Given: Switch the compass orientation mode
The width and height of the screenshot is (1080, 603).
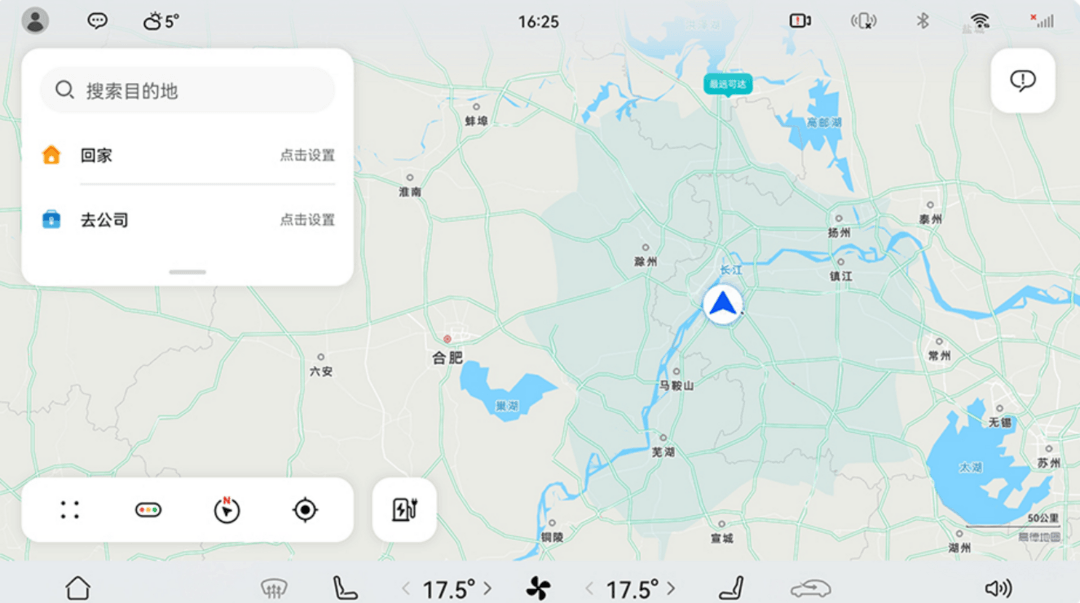Looking at the screenshot, I should (227, 510).
